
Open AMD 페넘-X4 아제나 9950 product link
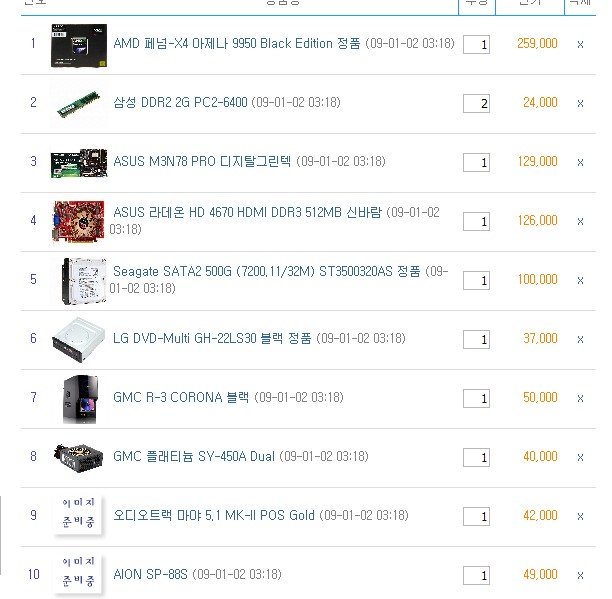[237, 44]
